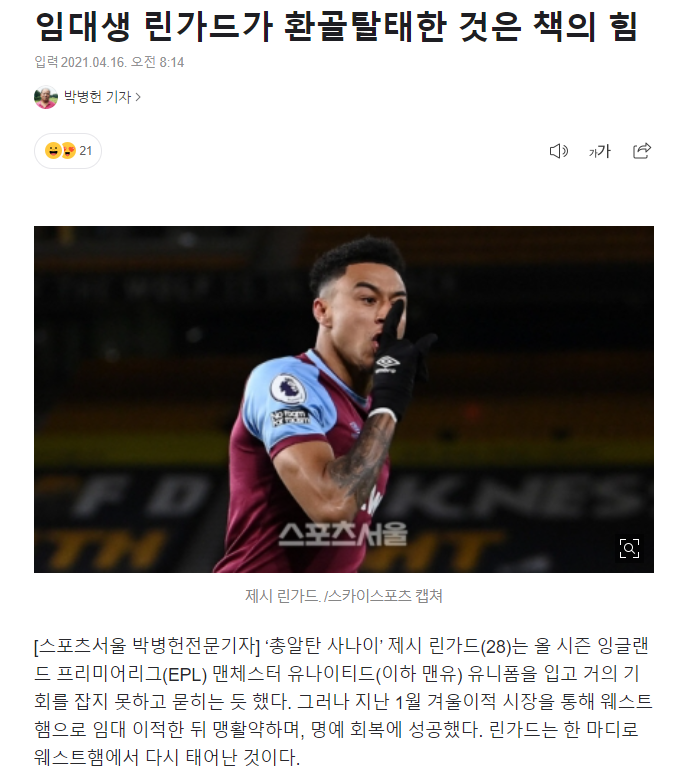
Task: Change text size with the 가가 icon
Action: pyautogui.click(x=599, y=151)
